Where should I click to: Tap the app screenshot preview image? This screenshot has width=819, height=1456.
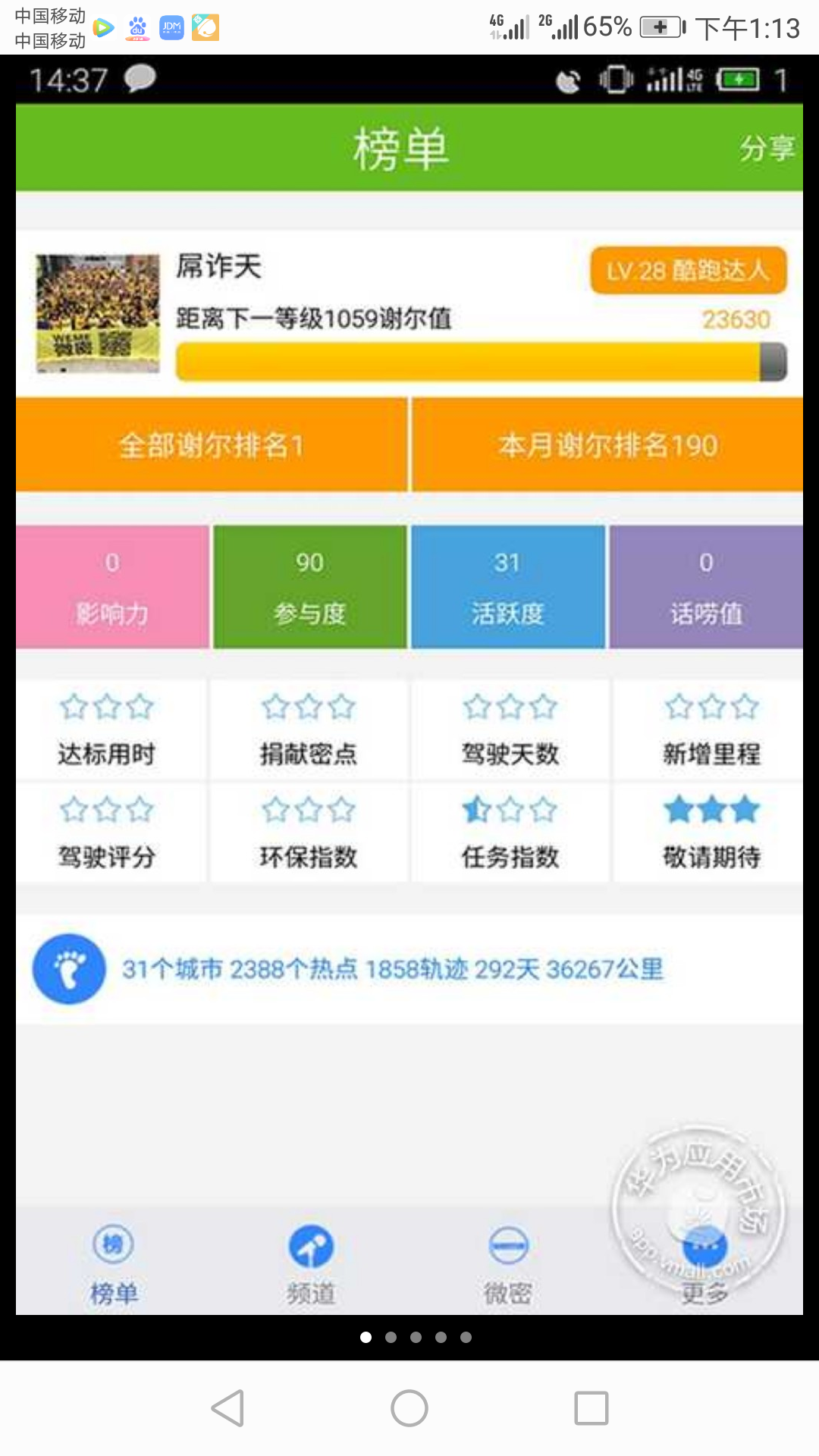[x=409, y=682]
